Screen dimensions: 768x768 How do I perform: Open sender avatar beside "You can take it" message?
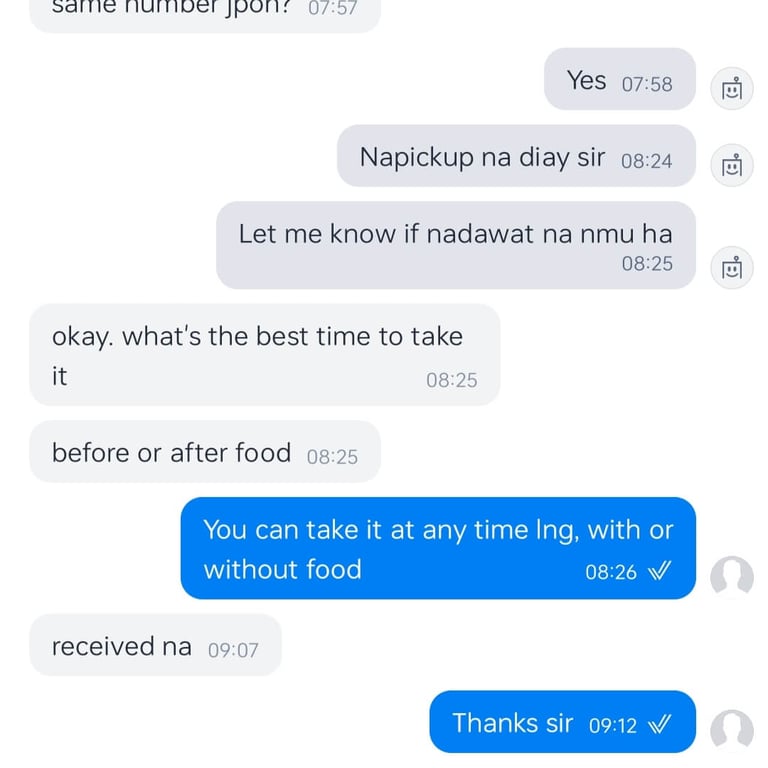pyautogui.click(x=732, y=577)
